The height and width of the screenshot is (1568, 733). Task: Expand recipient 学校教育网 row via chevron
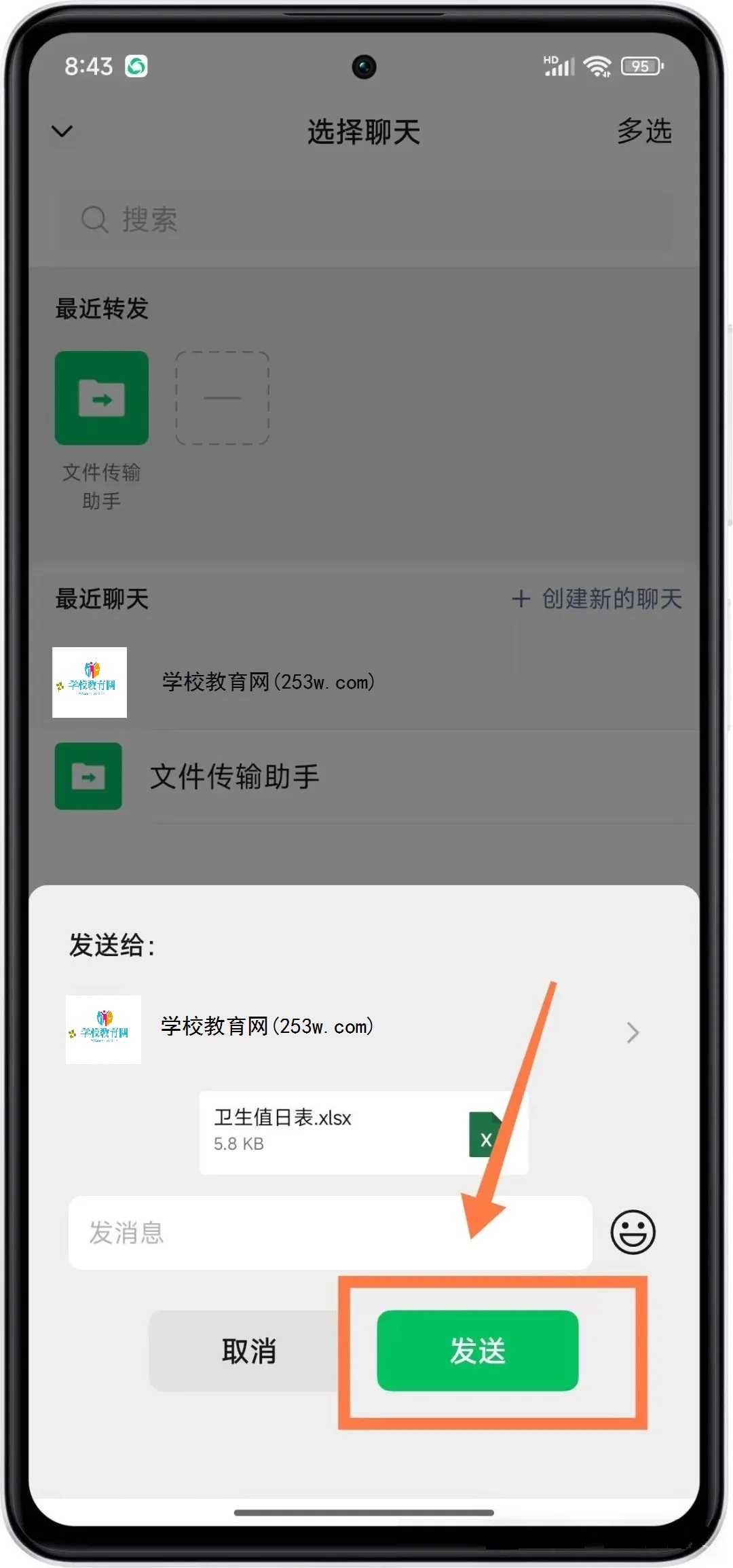pyautogui.click(x=632, y=1032)
